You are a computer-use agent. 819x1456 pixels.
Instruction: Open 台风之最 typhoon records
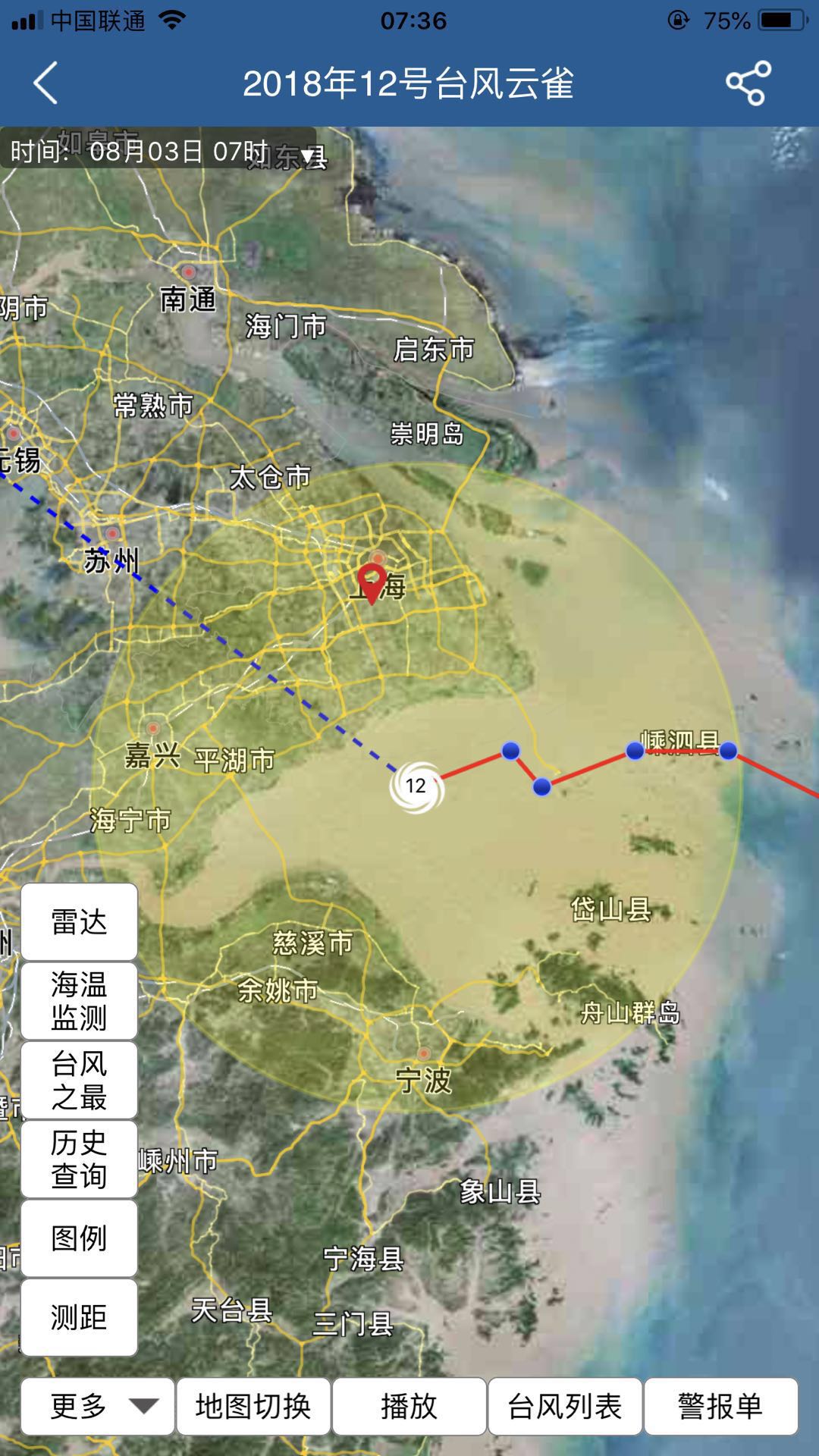(79, 1080)
